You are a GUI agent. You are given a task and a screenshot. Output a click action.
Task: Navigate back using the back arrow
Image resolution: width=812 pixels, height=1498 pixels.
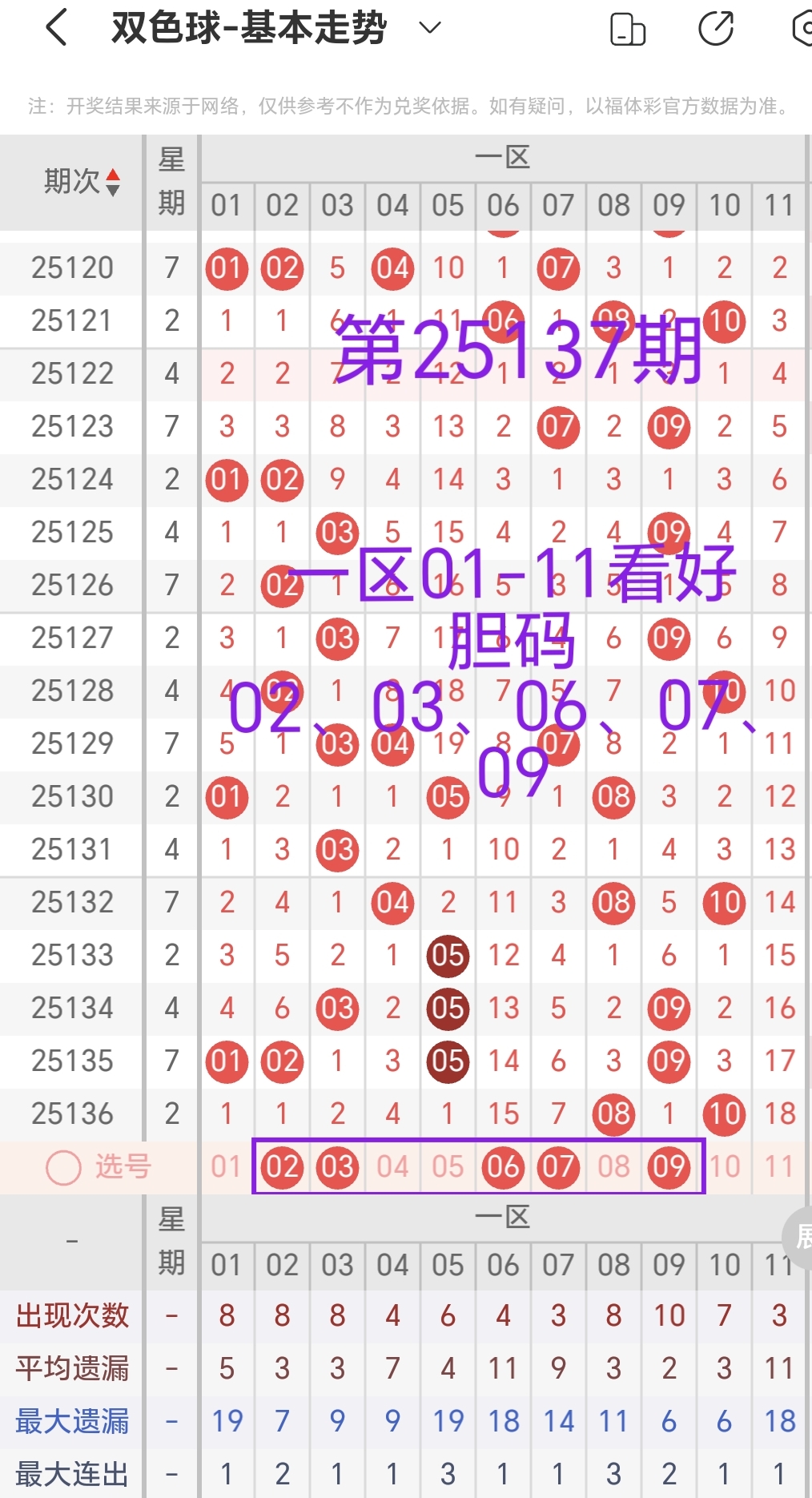[x=54, y=26]
